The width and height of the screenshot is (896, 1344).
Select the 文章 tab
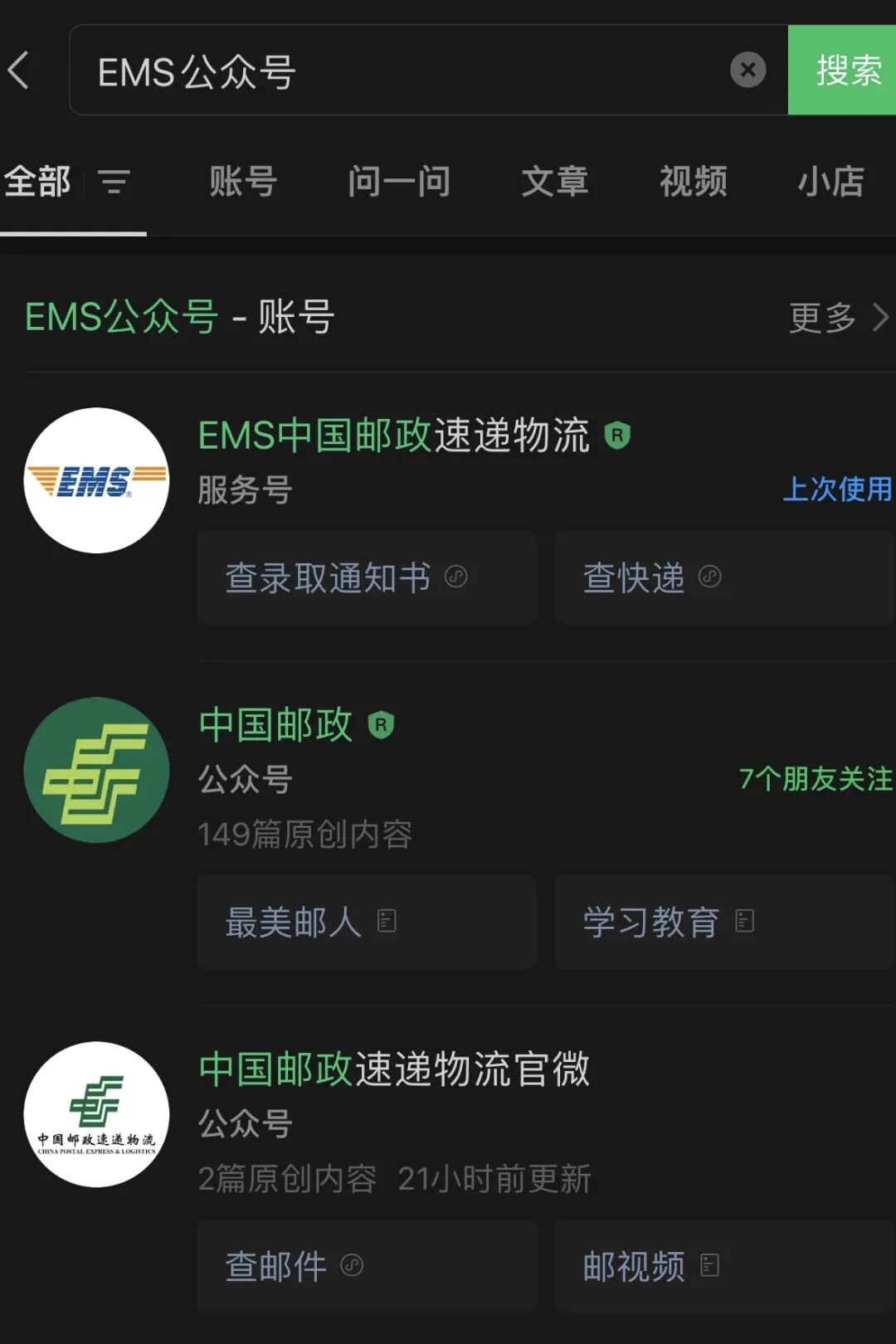pyautogui.click(x=555, y=181)
